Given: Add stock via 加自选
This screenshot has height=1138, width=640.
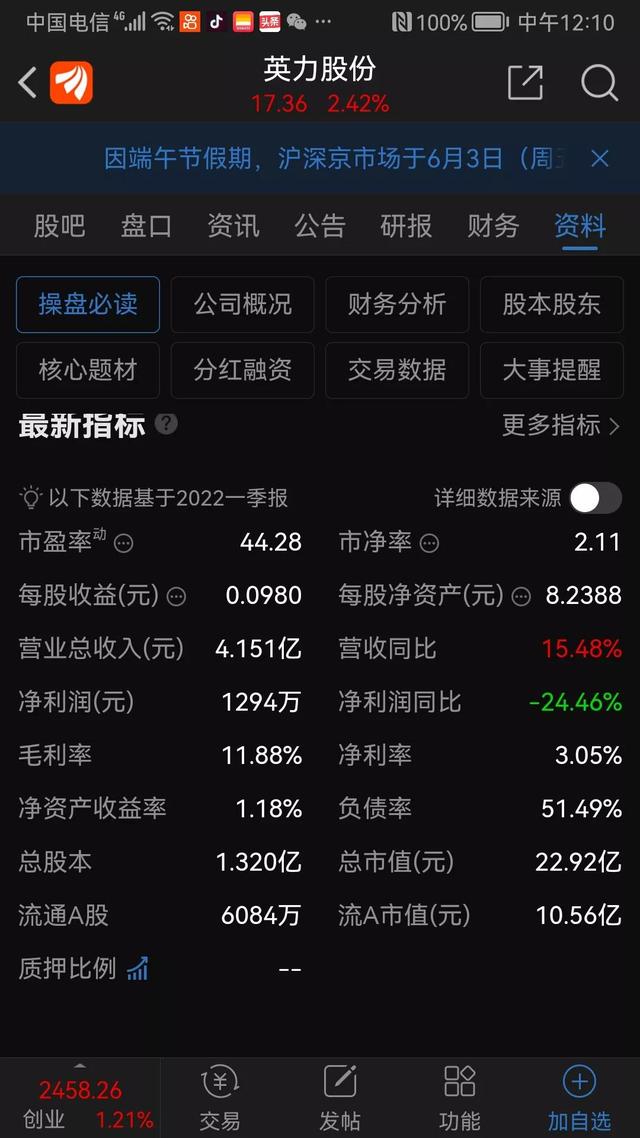Looking at the screenshot, I should click(x=579, y=1098).
